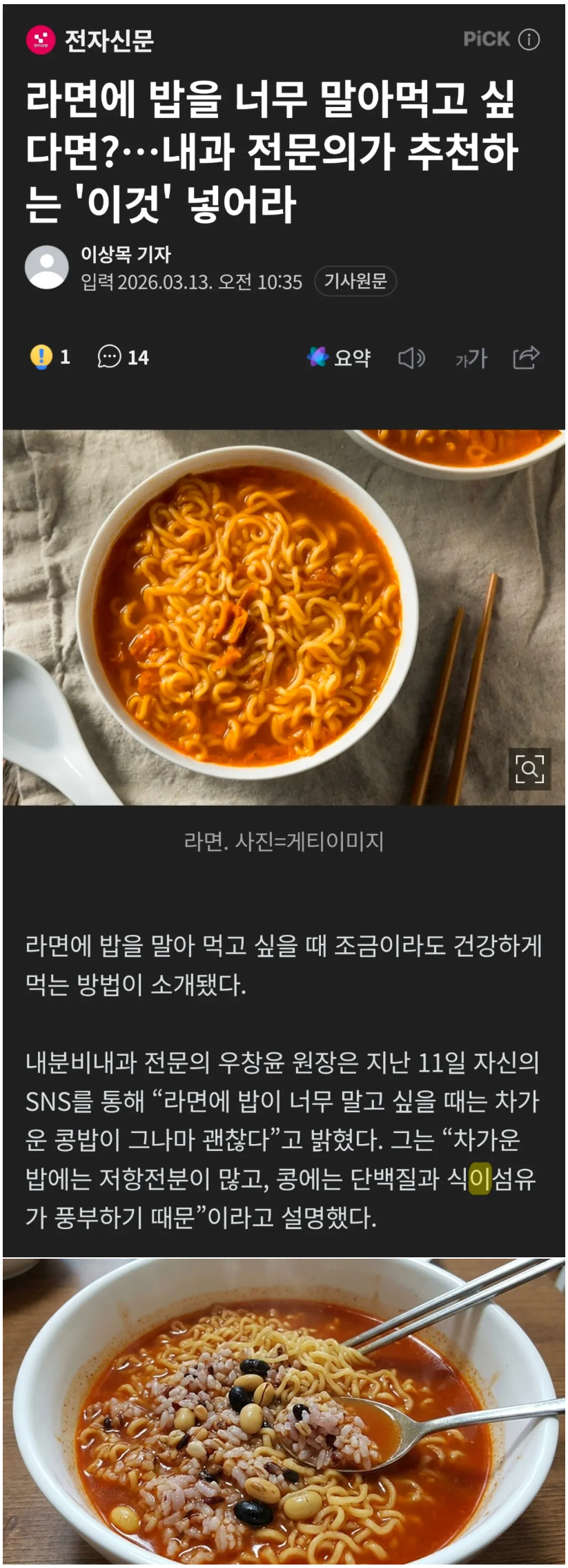The height and width of the screenshot is (1568, 568).
Task: Open comments via the speech bubble icon
Action: 109,356
